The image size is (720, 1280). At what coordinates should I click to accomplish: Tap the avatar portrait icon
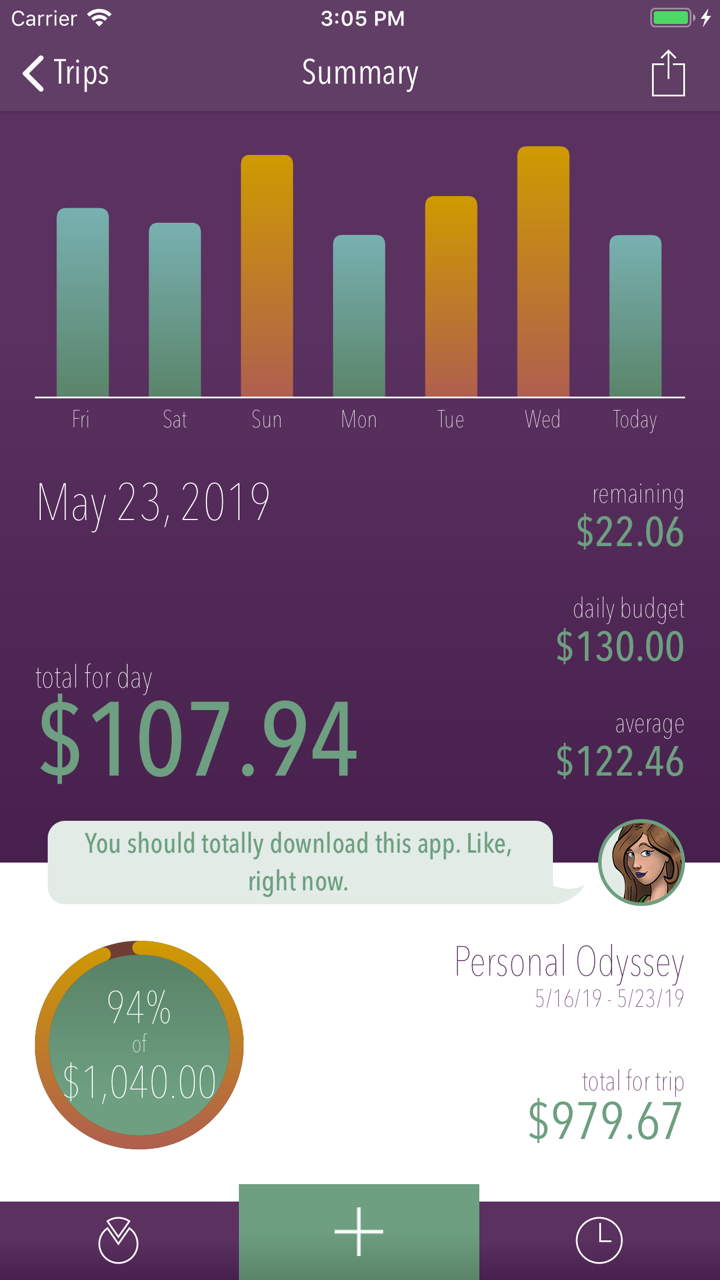pos(642,862)
